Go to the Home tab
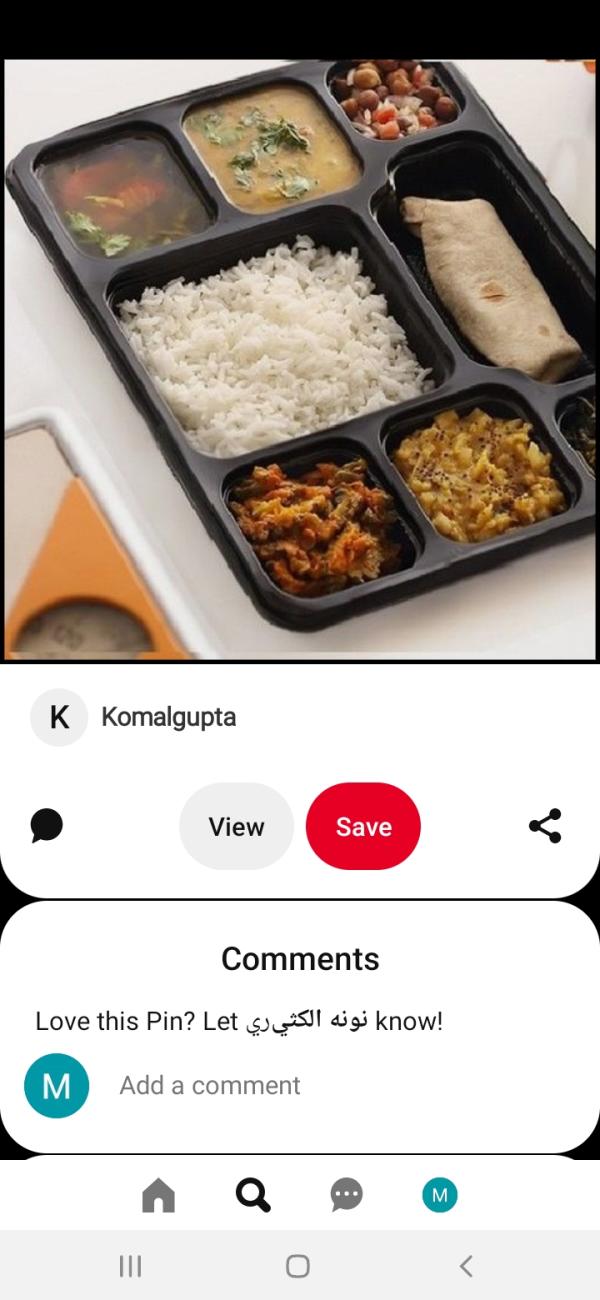The width and height of the screenshot is (600, 1300). [x=158, y=1194]
